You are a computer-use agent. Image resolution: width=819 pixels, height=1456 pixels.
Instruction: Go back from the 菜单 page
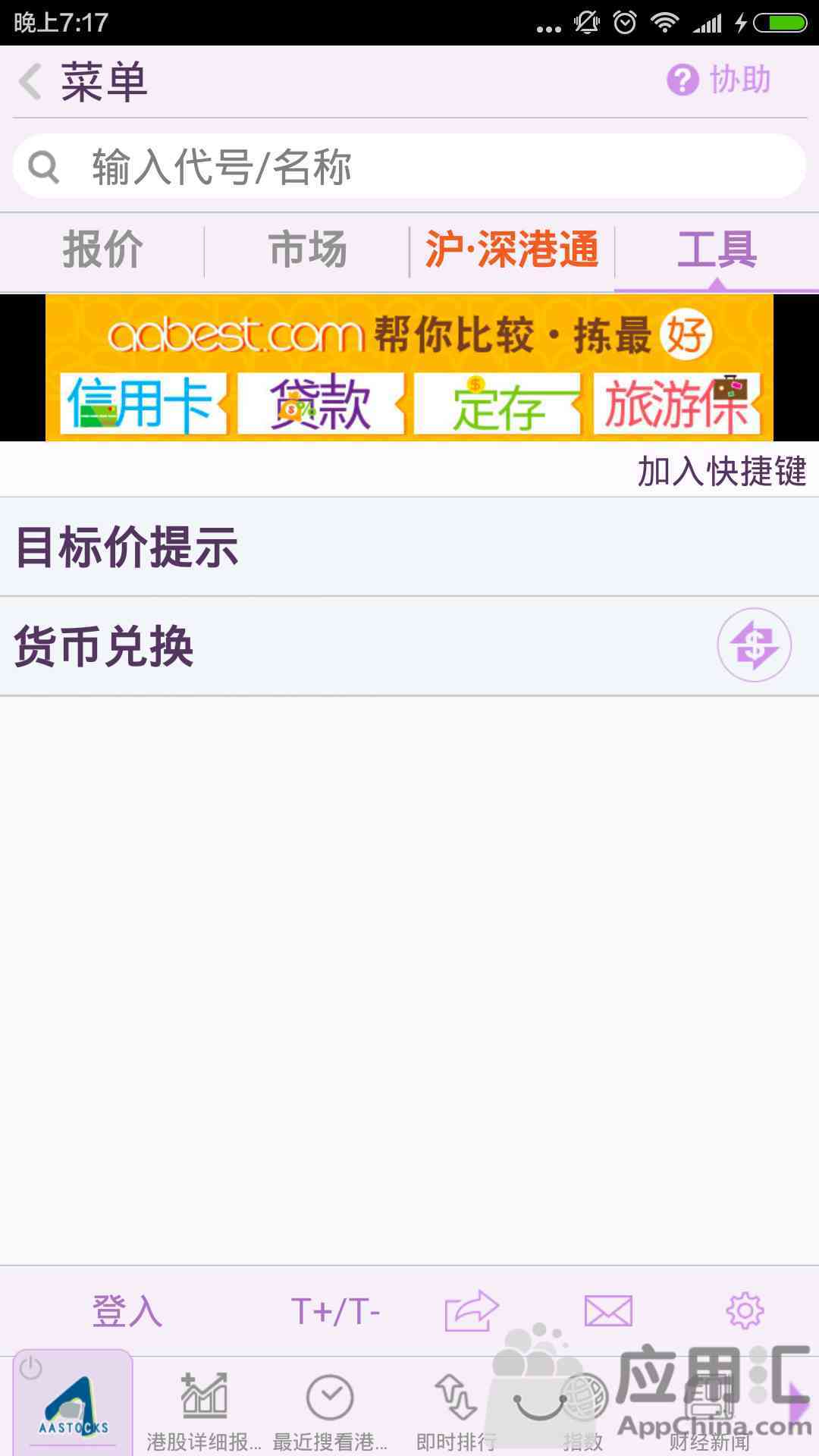tap(32, 82)
